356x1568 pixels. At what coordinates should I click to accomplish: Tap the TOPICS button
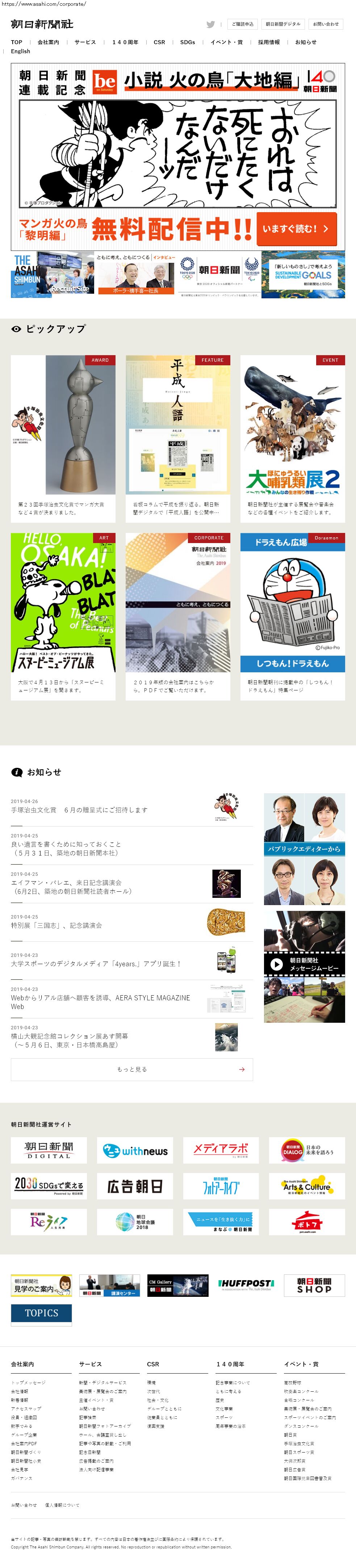pos(41,1313)
